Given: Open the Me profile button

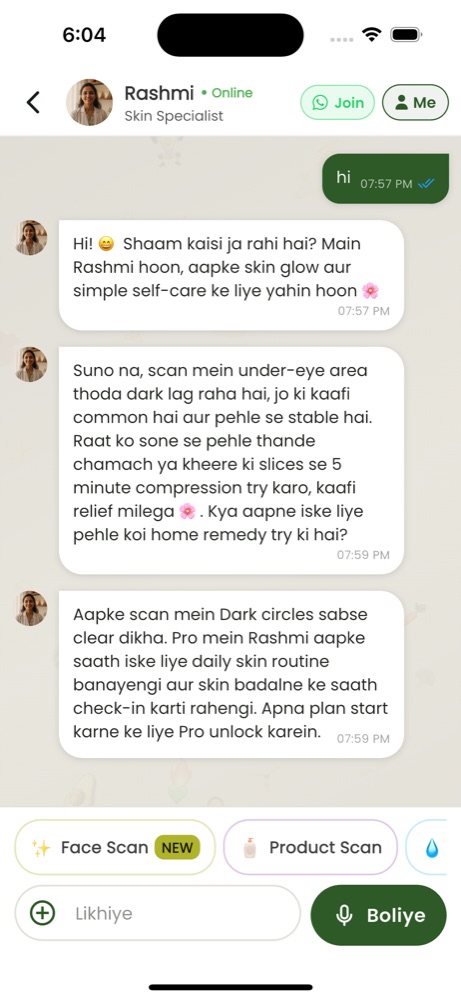Looking at the screenshot, I should tap(415, 103).
